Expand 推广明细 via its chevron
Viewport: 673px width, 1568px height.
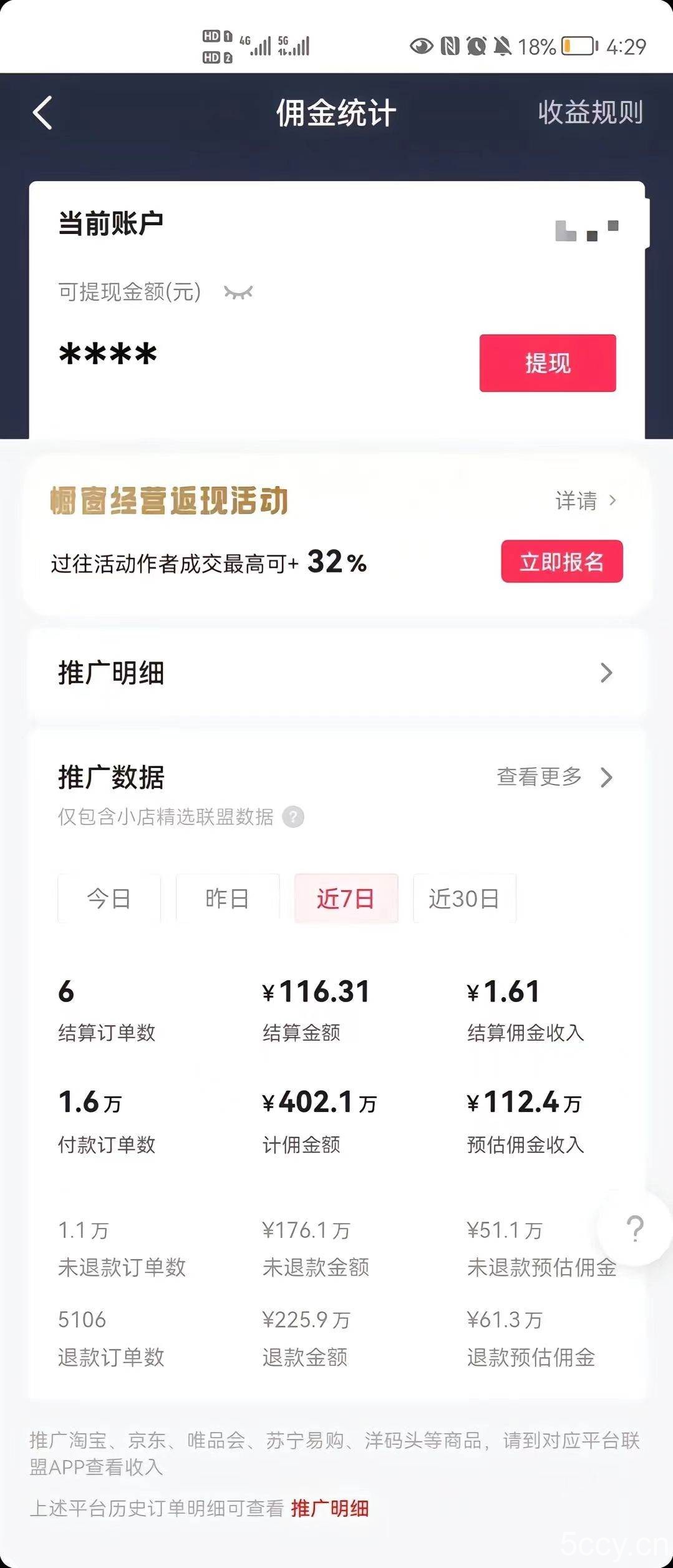pos(605,673)
